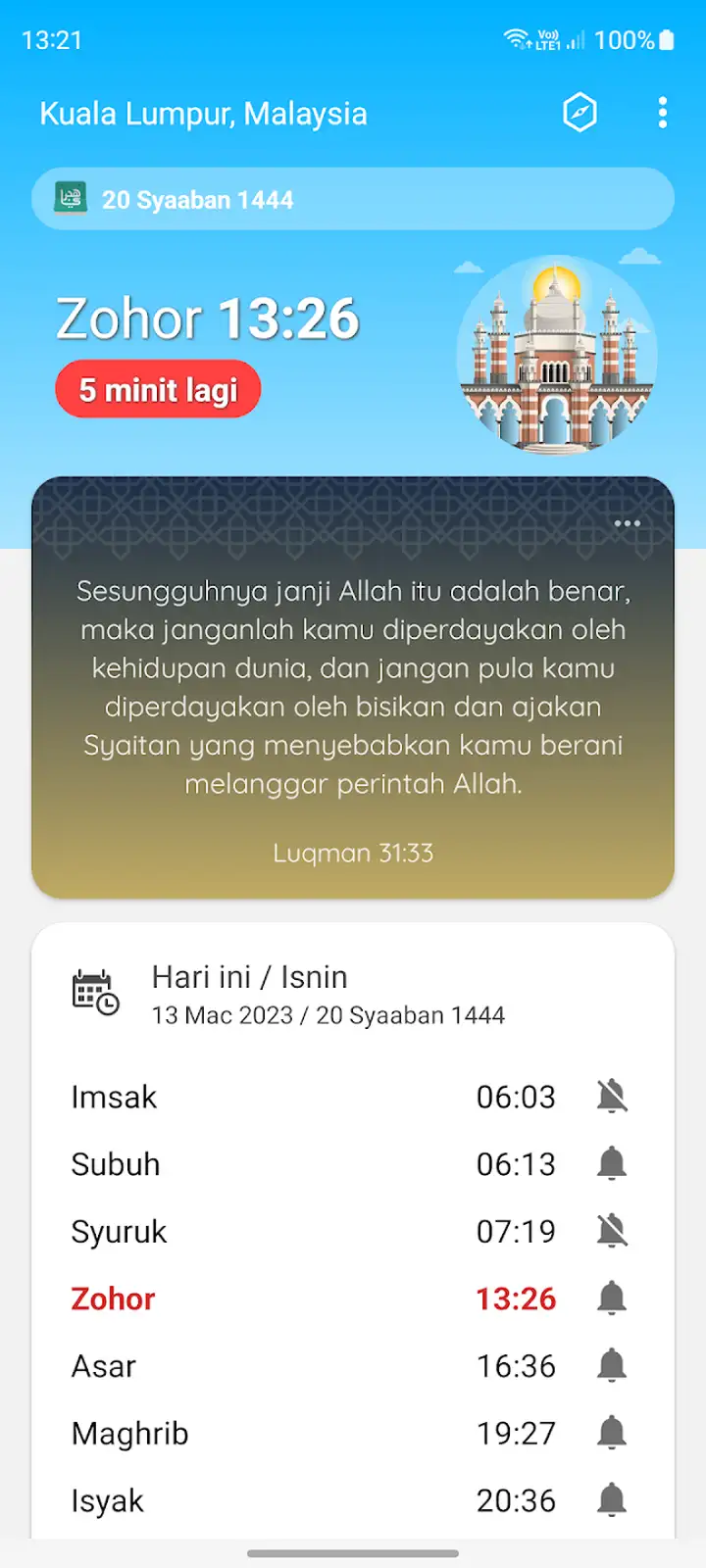Toggle the Zohor alert bell
The width and height of the screenshot is (706, 1568).
[612, 1298]
